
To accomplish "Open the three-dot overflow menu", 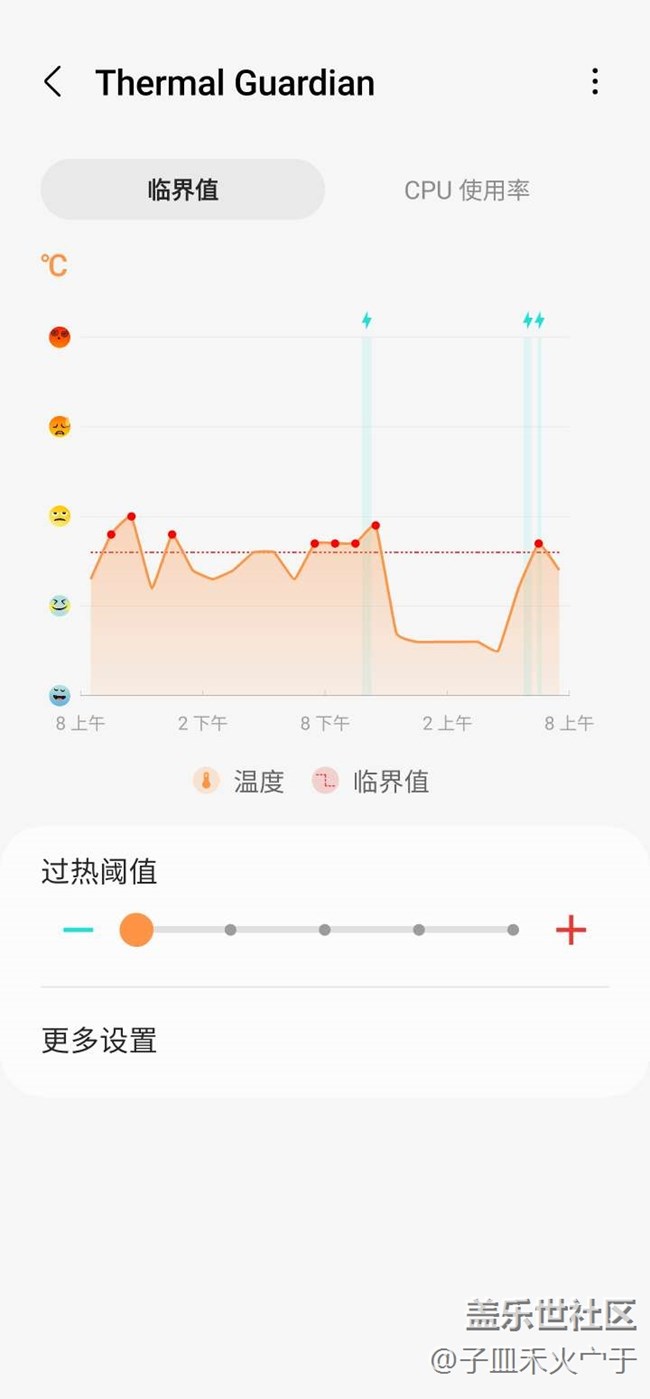I will 594,82.
